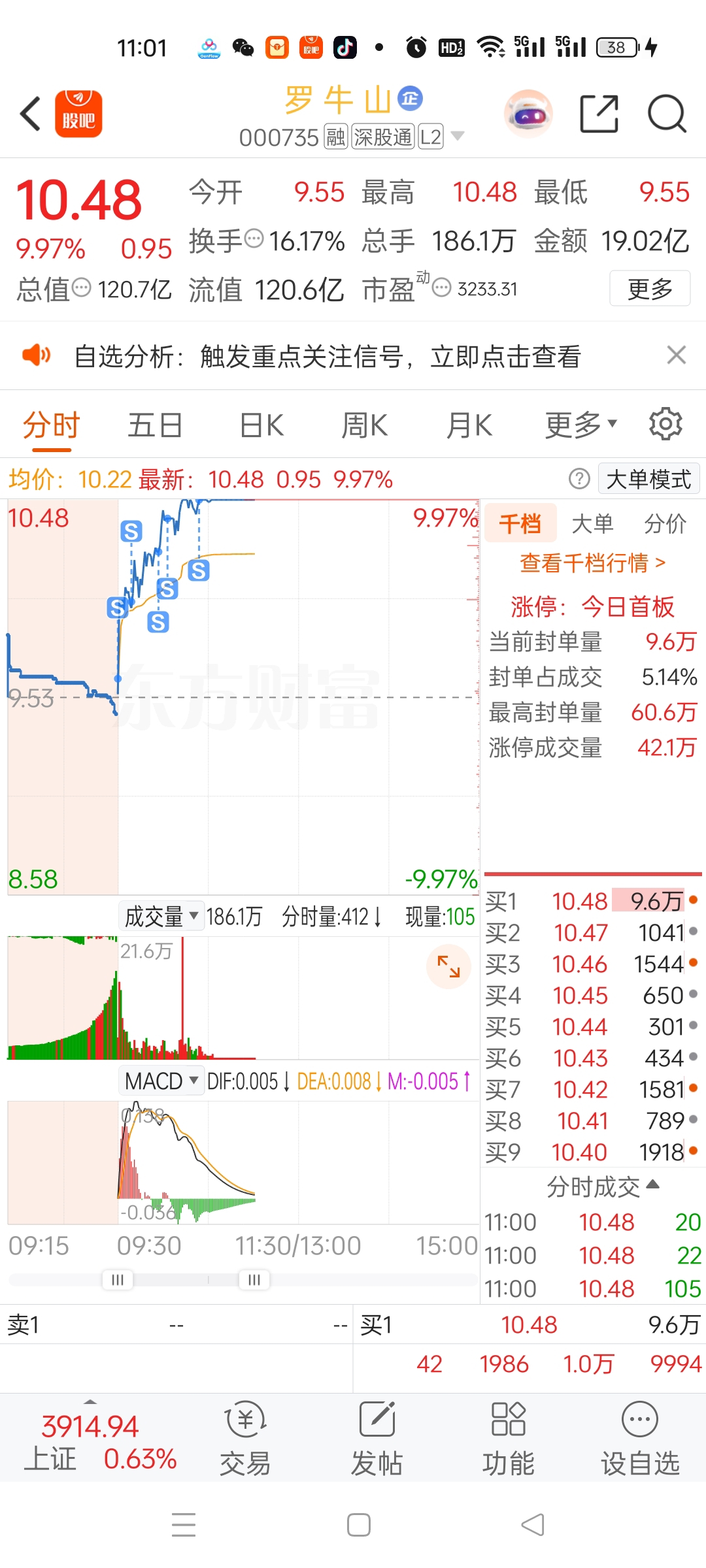The width and height of the screenshot is (706, 1568).
Task: Open chart settings gear
Action: (665, 424)
